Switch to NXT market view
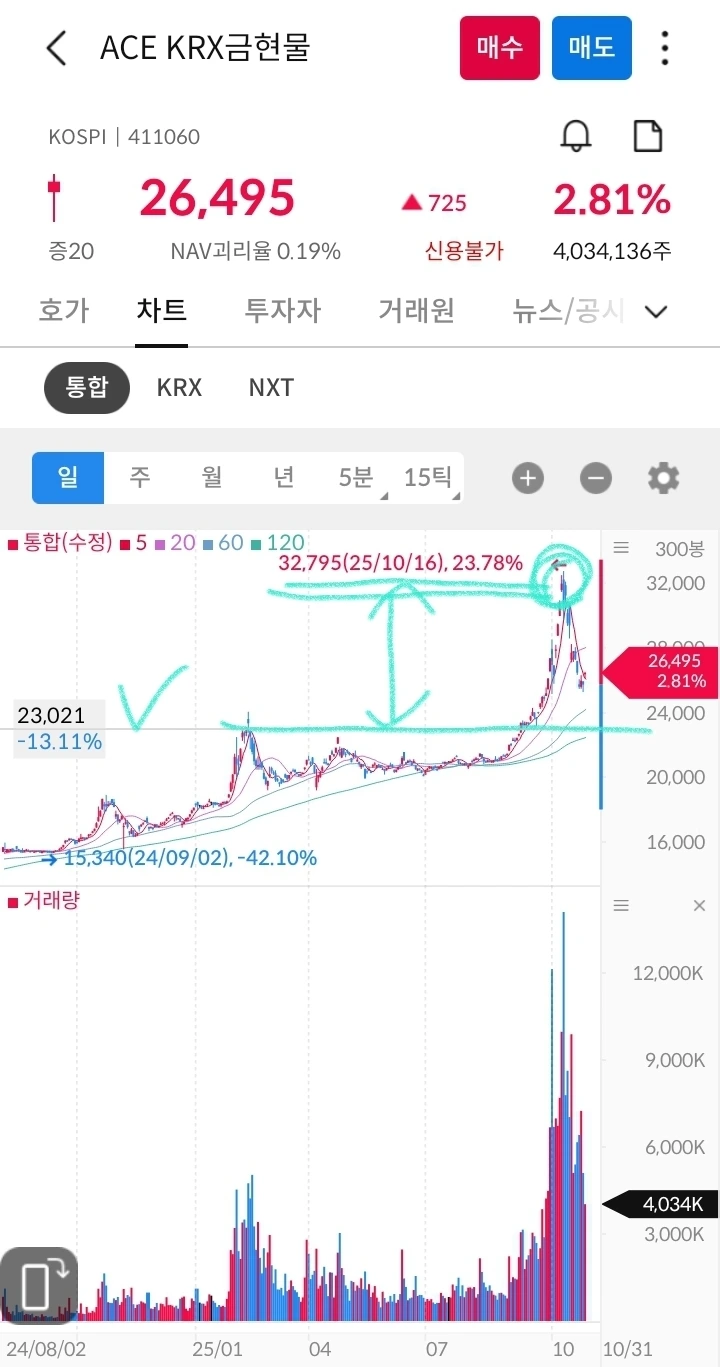720x1367 pixels. click(x=270, y=387)
